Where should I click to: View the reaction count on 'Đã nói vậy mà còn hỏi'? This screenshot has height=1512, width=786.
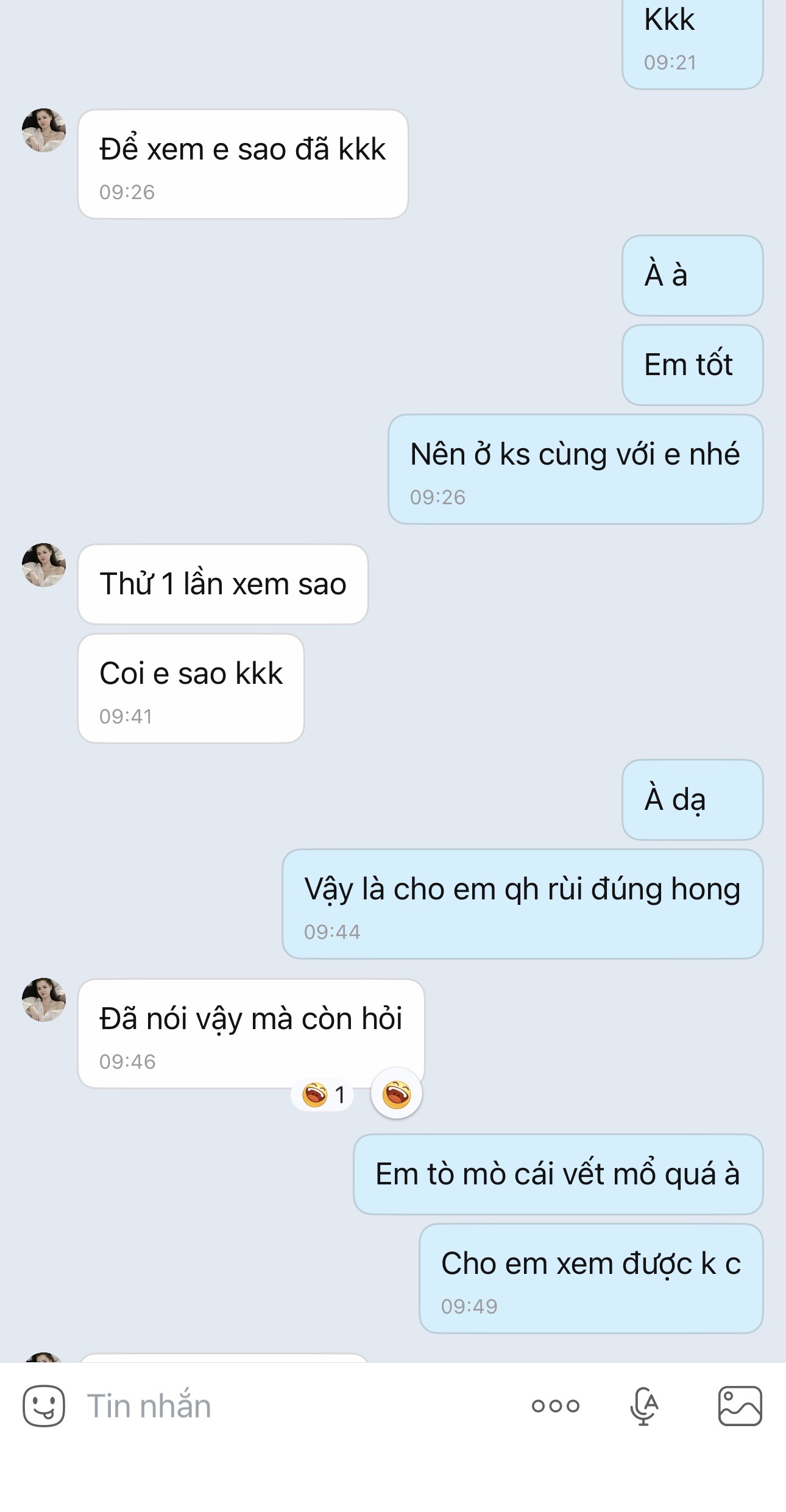[323, 1095]
